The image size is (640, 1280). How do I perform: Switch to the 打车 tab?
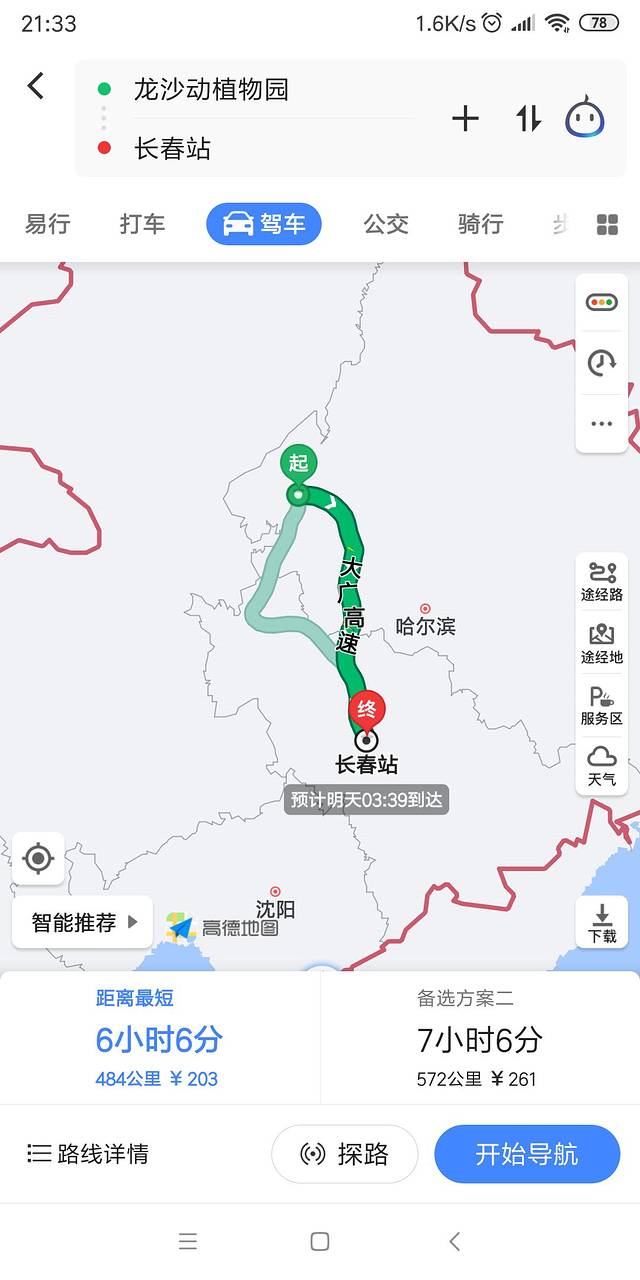click(x=142, y=224)
